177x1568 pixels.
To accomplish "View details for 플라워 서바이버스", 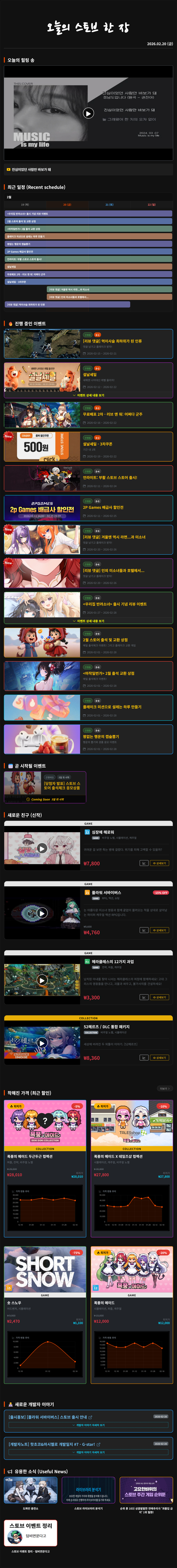I will click(x=160, y=930).
